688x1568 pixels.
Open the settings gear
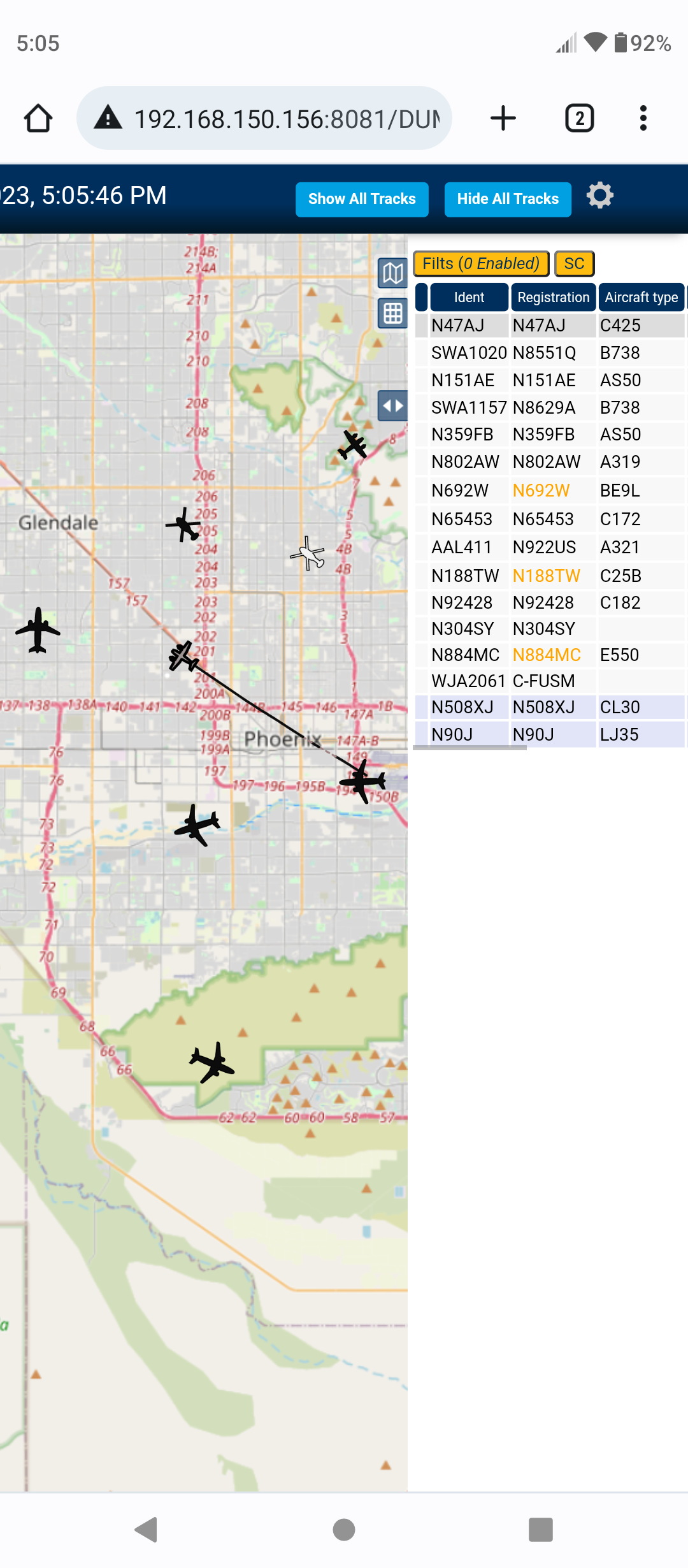tap(599, 196)
